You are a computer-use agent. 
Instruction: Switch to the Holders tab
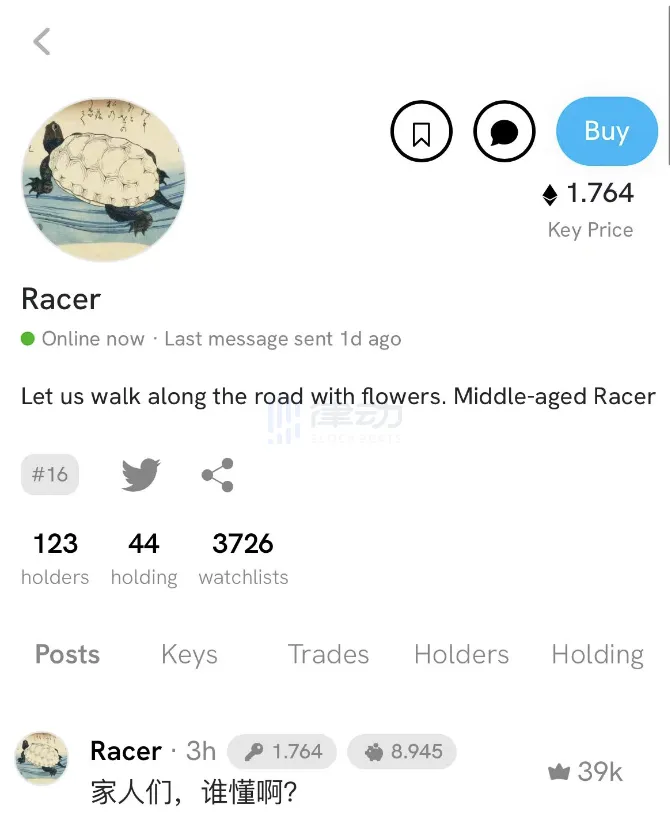pos(461,655)
